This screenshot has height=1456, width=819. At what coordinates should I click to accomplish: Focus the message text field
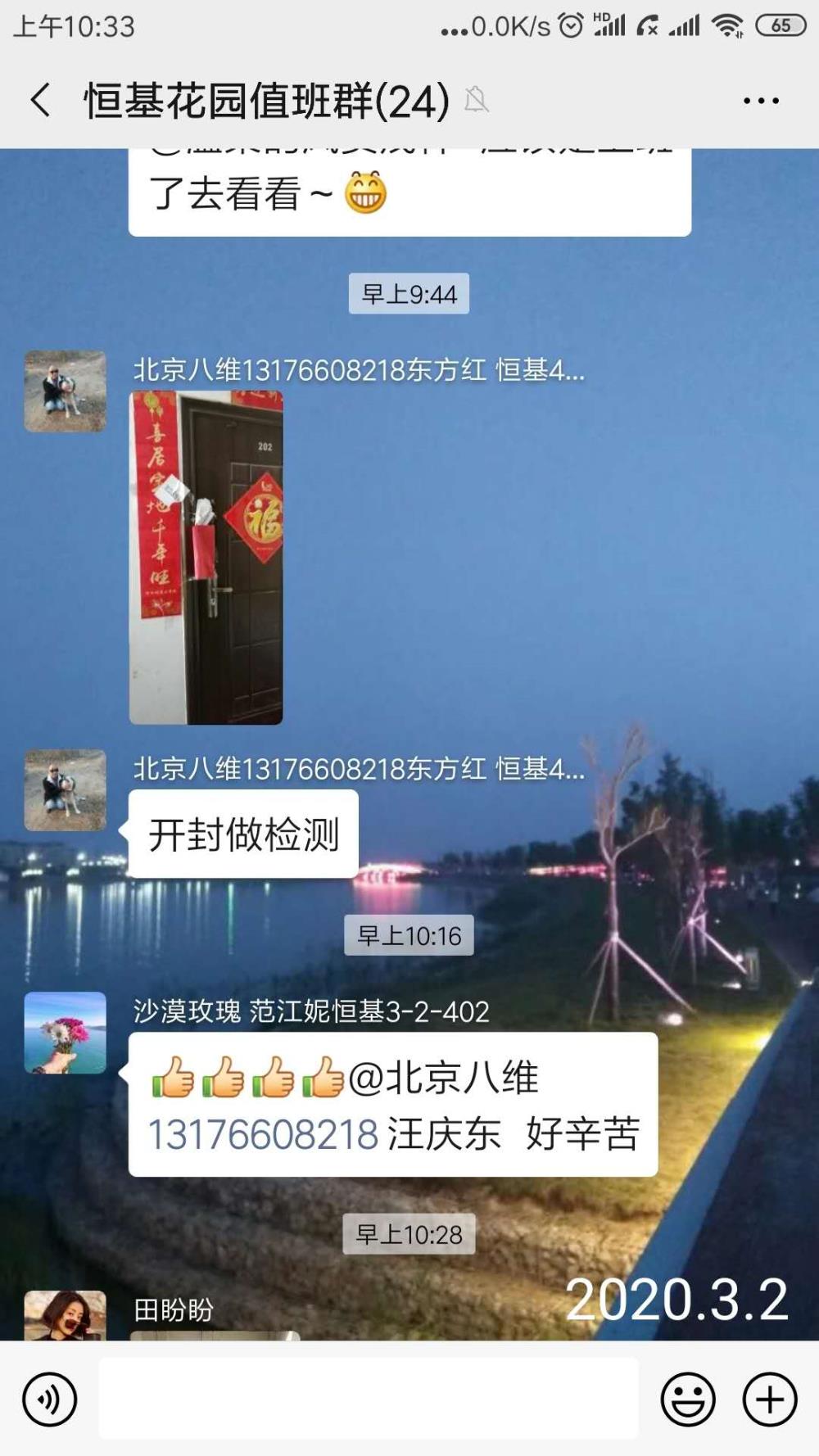tap(369, 1399)
